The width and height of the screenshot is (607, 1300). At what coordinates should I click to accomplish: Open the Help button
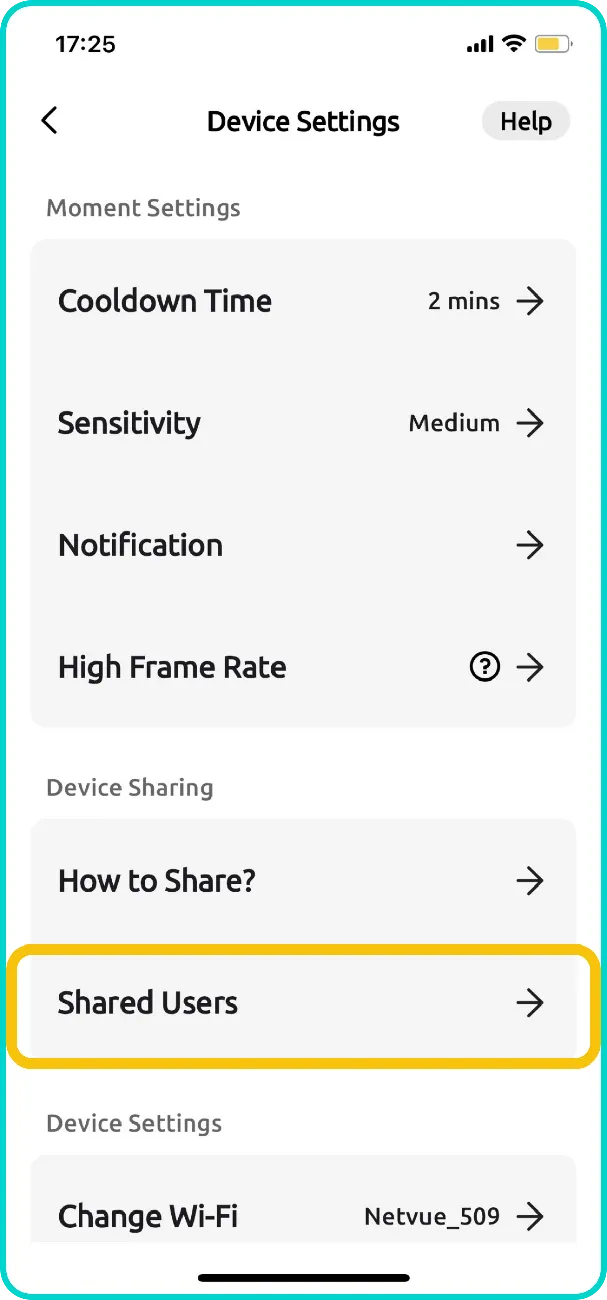tap(525, 121)
